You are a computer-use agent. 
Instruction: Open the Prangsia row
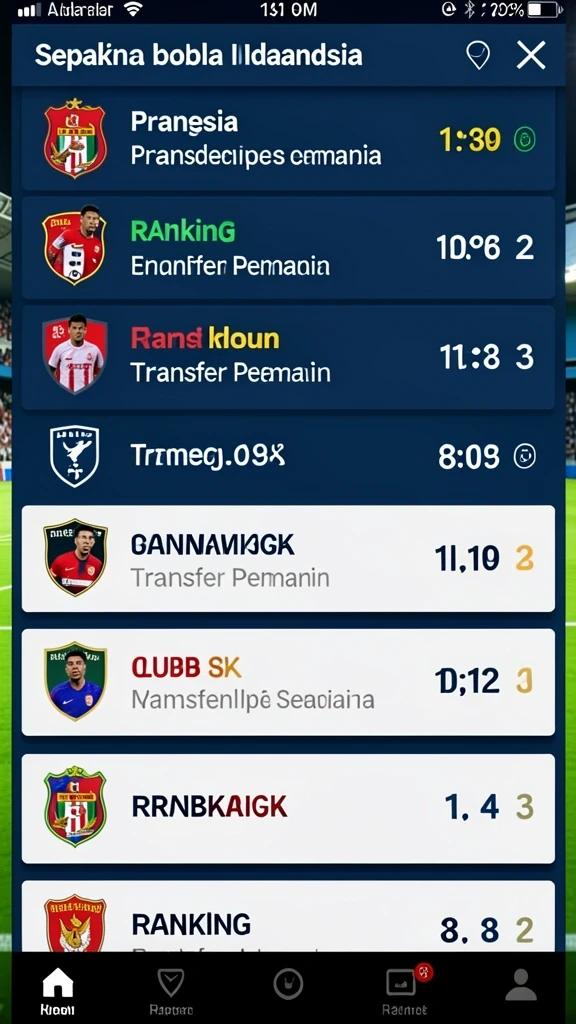[288, 139]
